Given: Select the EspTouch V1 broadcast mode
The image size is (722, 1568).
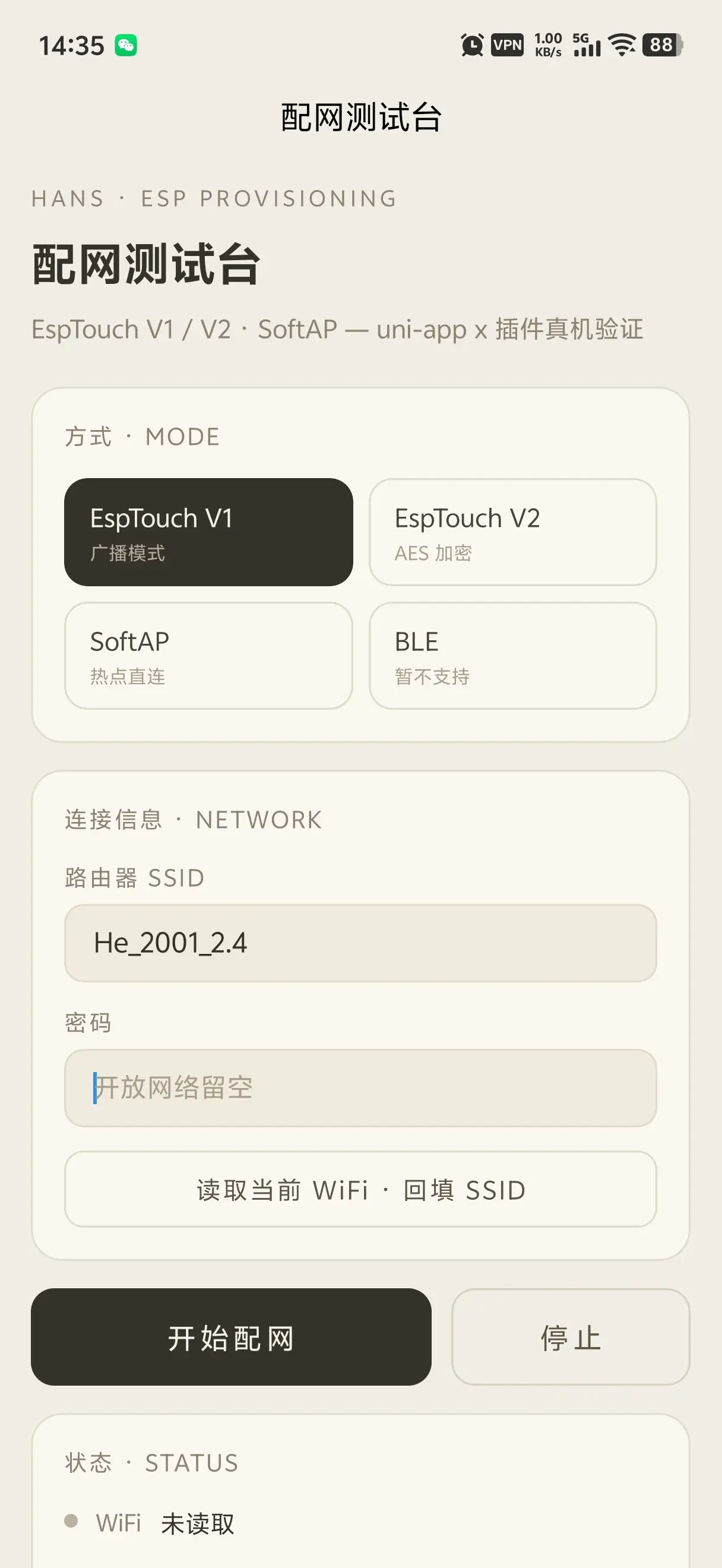Looking at the screenshot, I should [x=208, y=532].
